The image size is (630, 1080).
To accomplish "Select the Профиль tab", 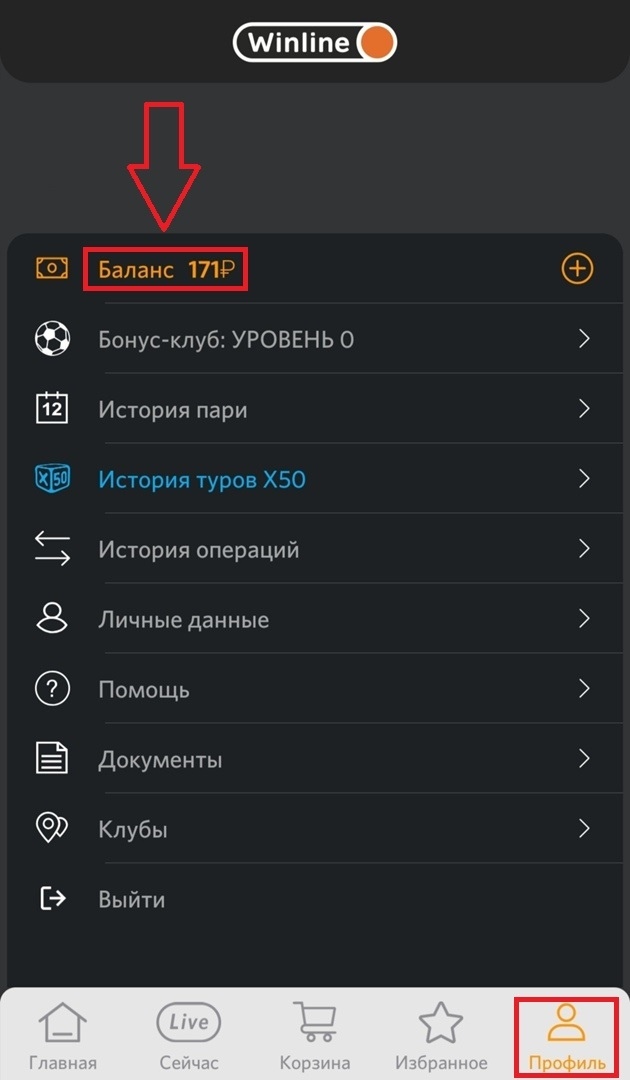I will (x=567, y=1036).
